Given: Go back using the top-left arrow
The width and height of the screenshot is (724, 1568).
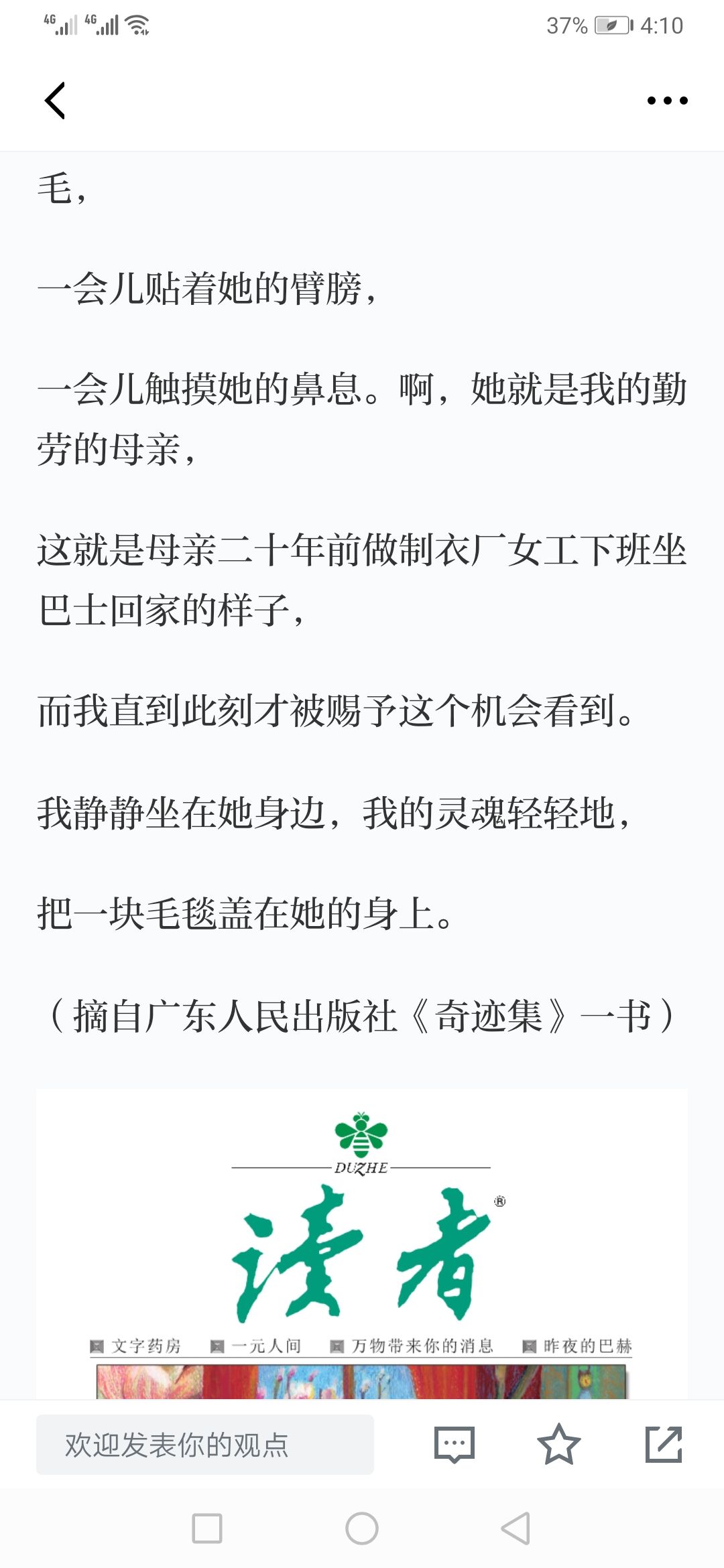Looking at the screenshot, I should click(x=55, y=101).
